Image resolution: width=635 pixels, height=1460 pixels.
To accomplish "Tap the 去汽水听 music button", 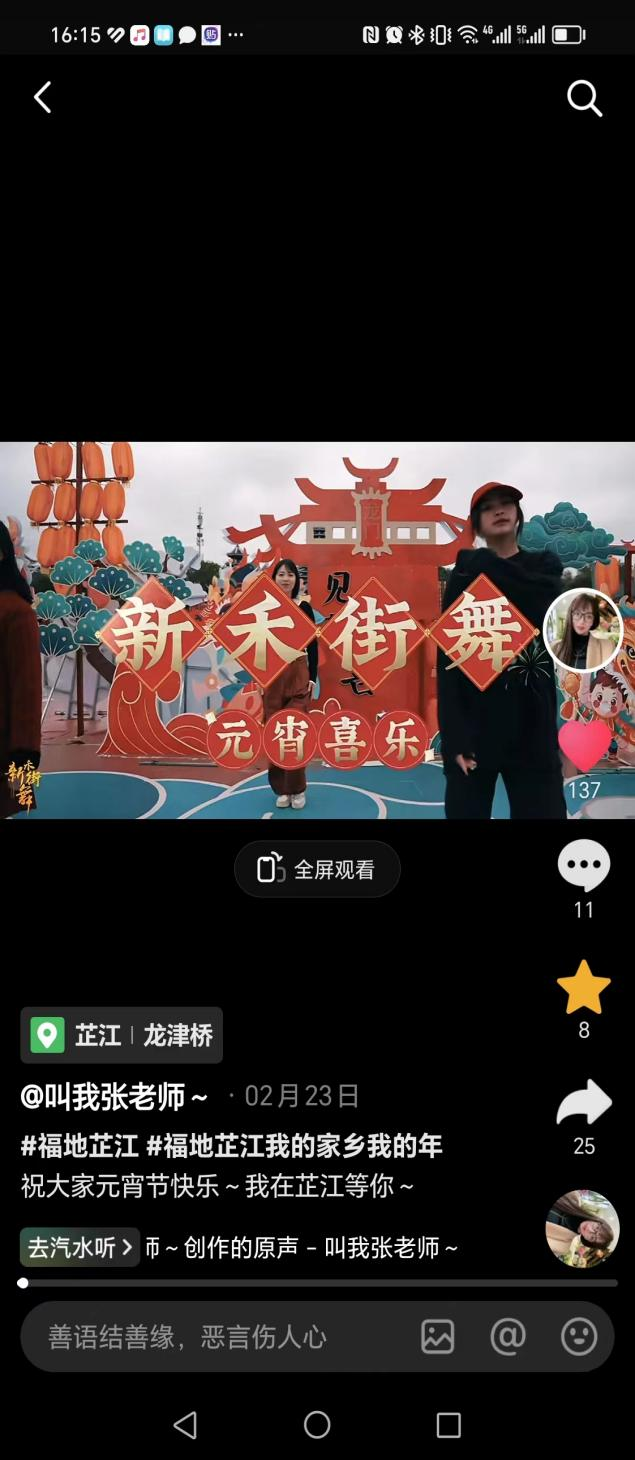I will pyautogui.click(x=80, y=1248).
